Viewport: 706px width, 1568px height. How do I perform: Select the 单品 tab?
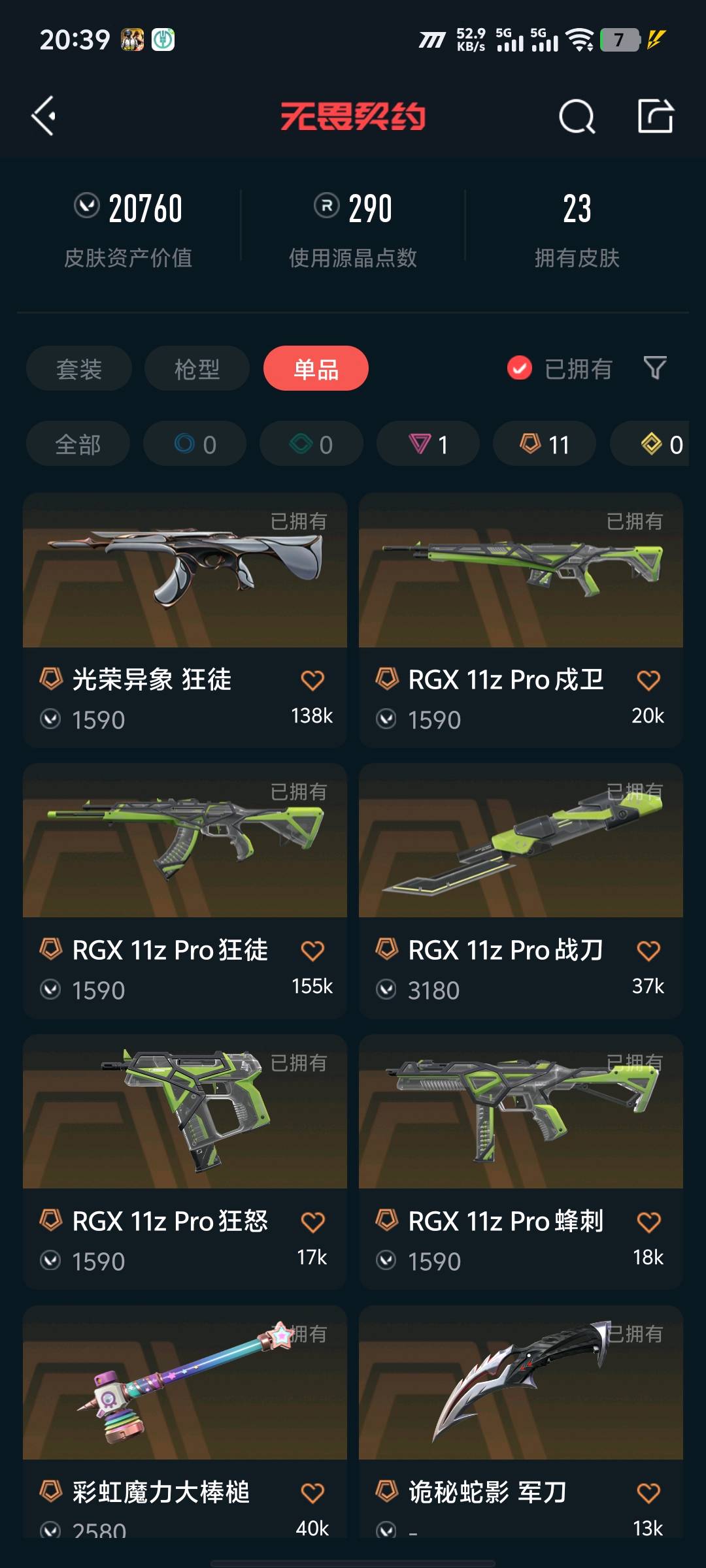pos(316,368)
